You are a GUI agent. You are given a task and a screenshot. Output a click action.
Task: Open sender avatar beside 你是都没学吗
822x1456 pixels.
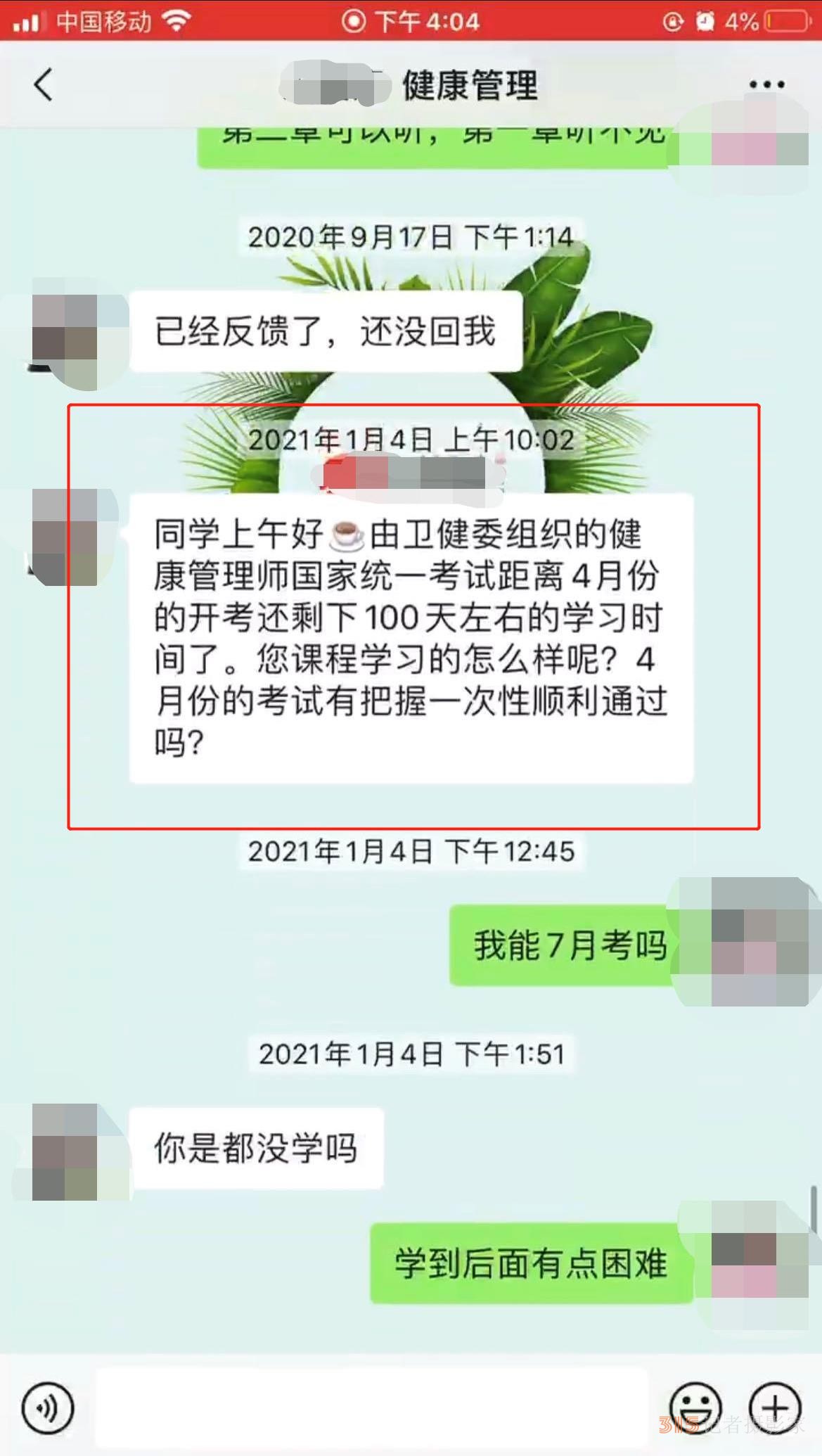[x=65, y=1151]
